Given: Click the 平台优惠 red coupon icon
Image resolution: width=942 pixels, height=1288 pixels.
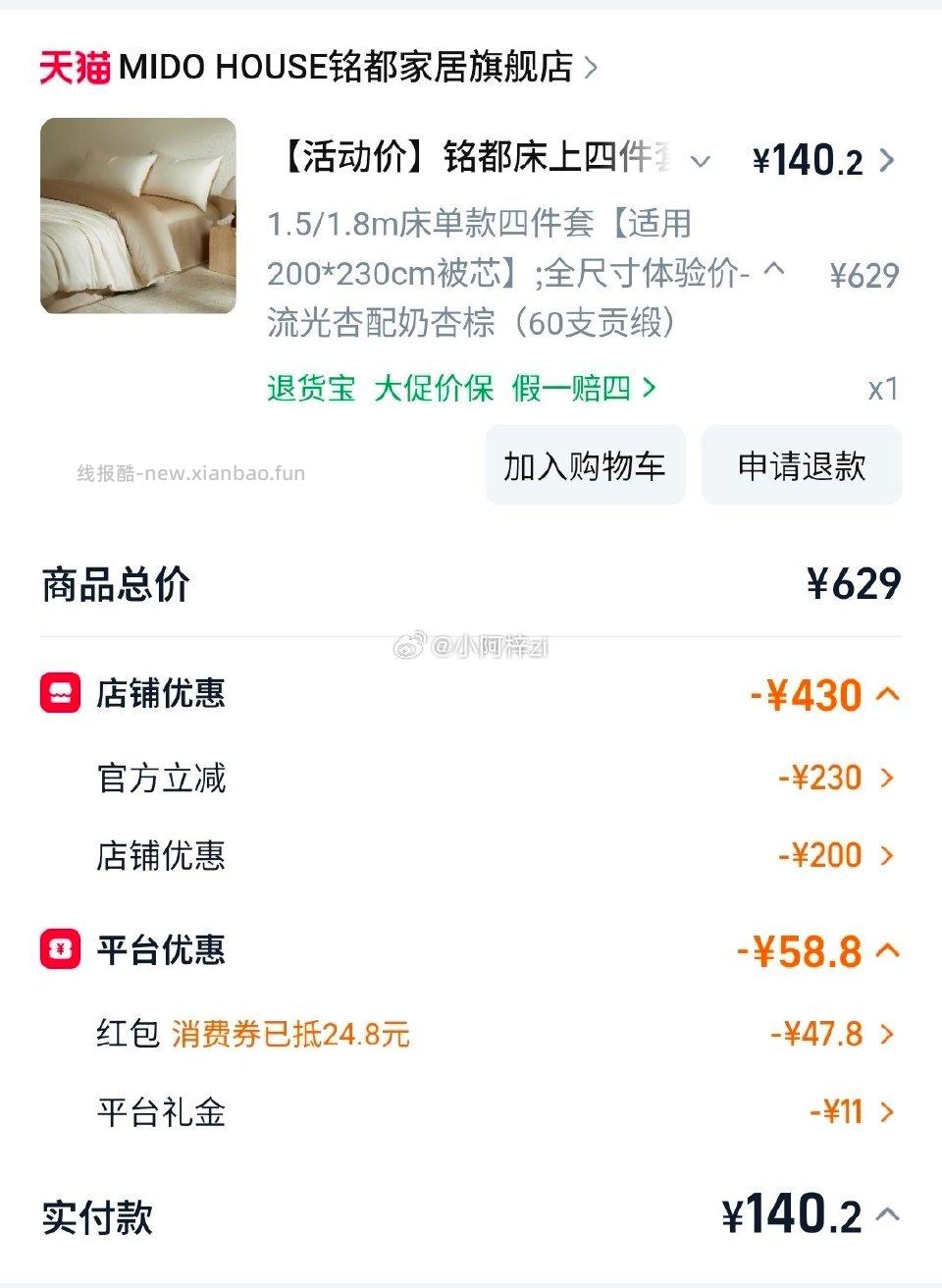Looking at the screenshot, I should (x=59, y=950).
